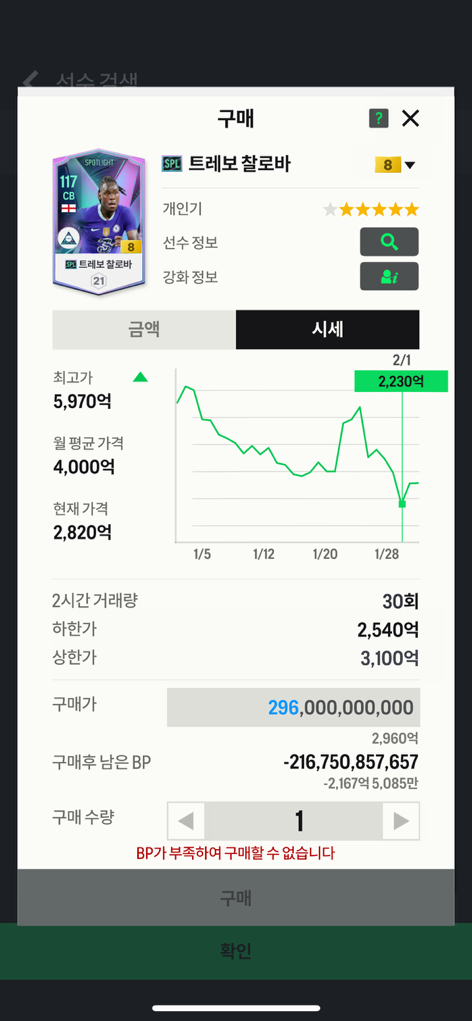Close the 구매 dialog
Viewport: 472px width, 1021px height.
click(x=410, y=119)
